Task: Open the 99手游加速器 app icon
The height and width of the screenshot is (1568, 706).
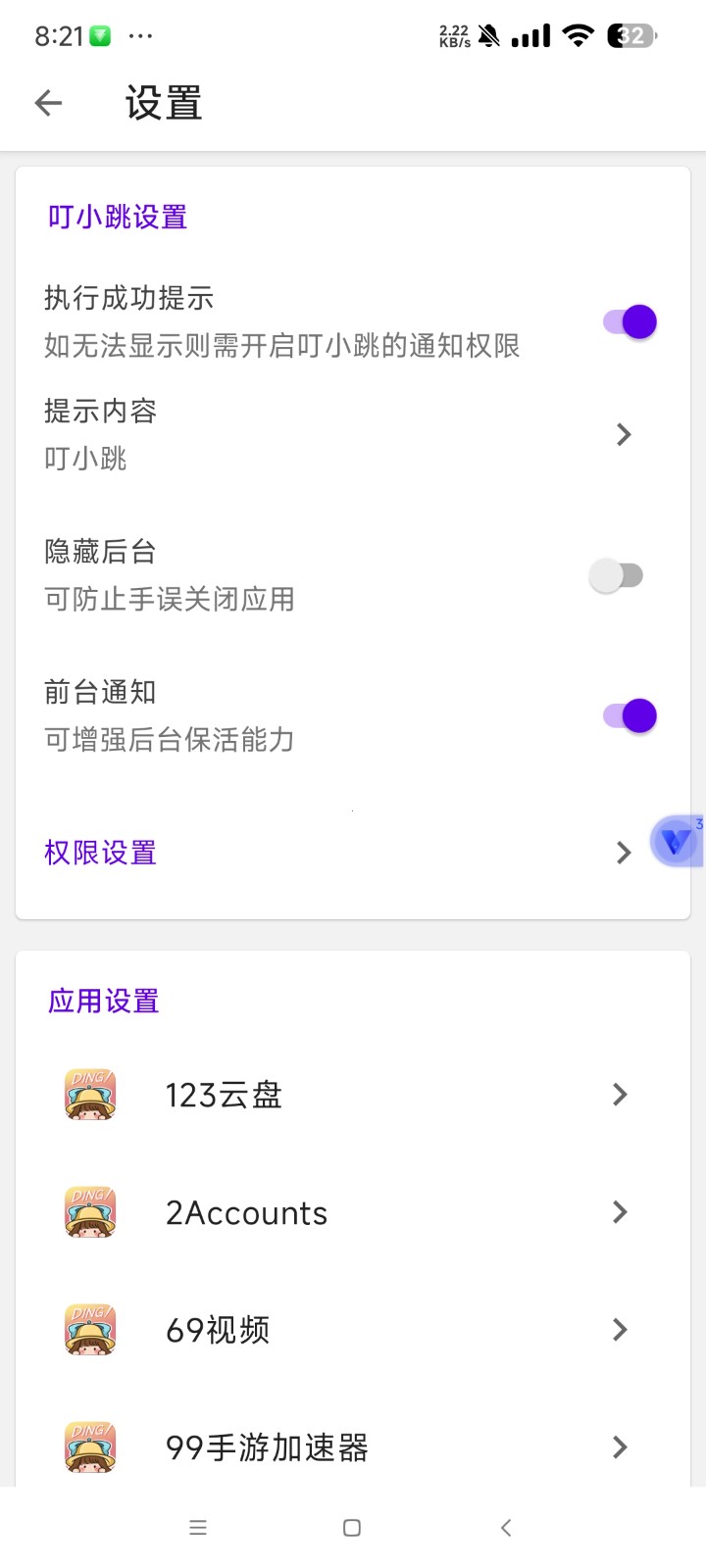Action: tap(89, 1446)
